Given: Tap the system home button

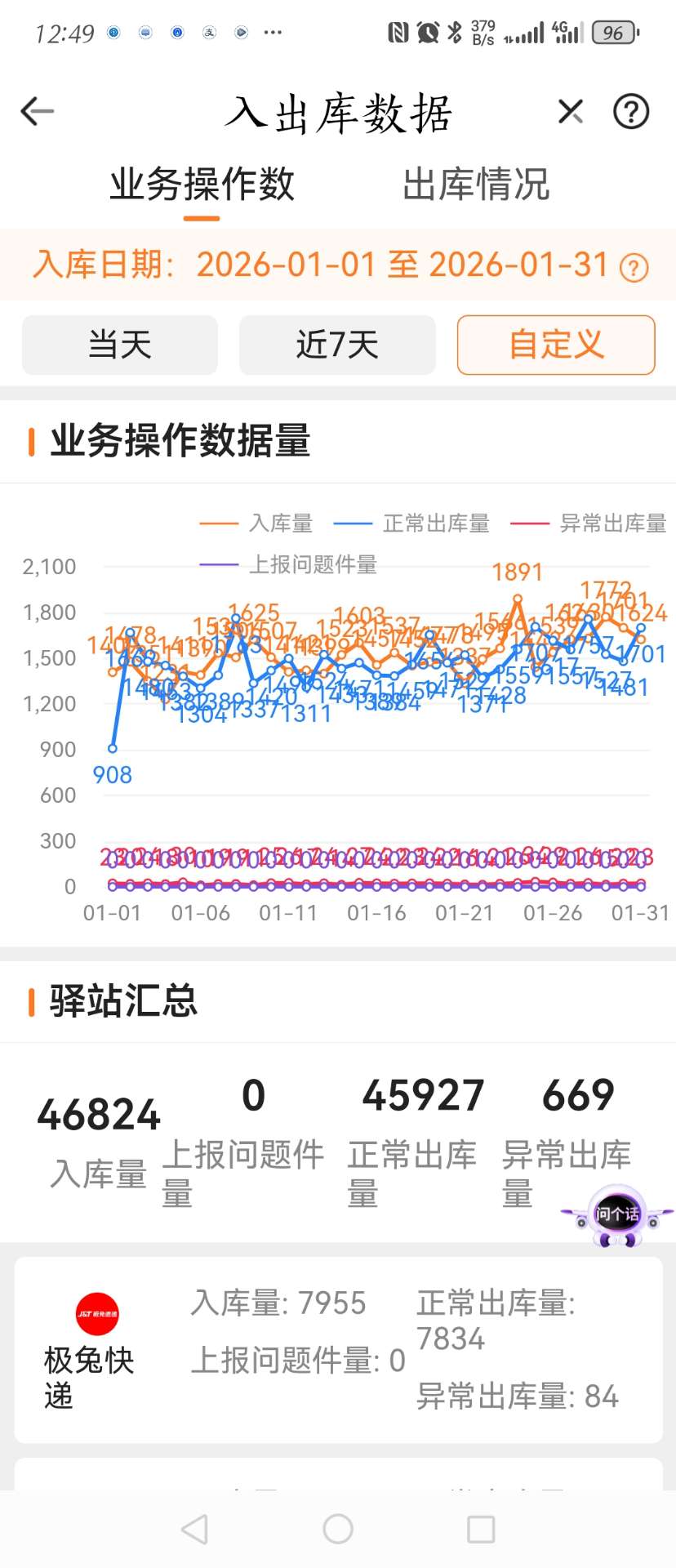Looking at the screenshot, I should 338,1529.
